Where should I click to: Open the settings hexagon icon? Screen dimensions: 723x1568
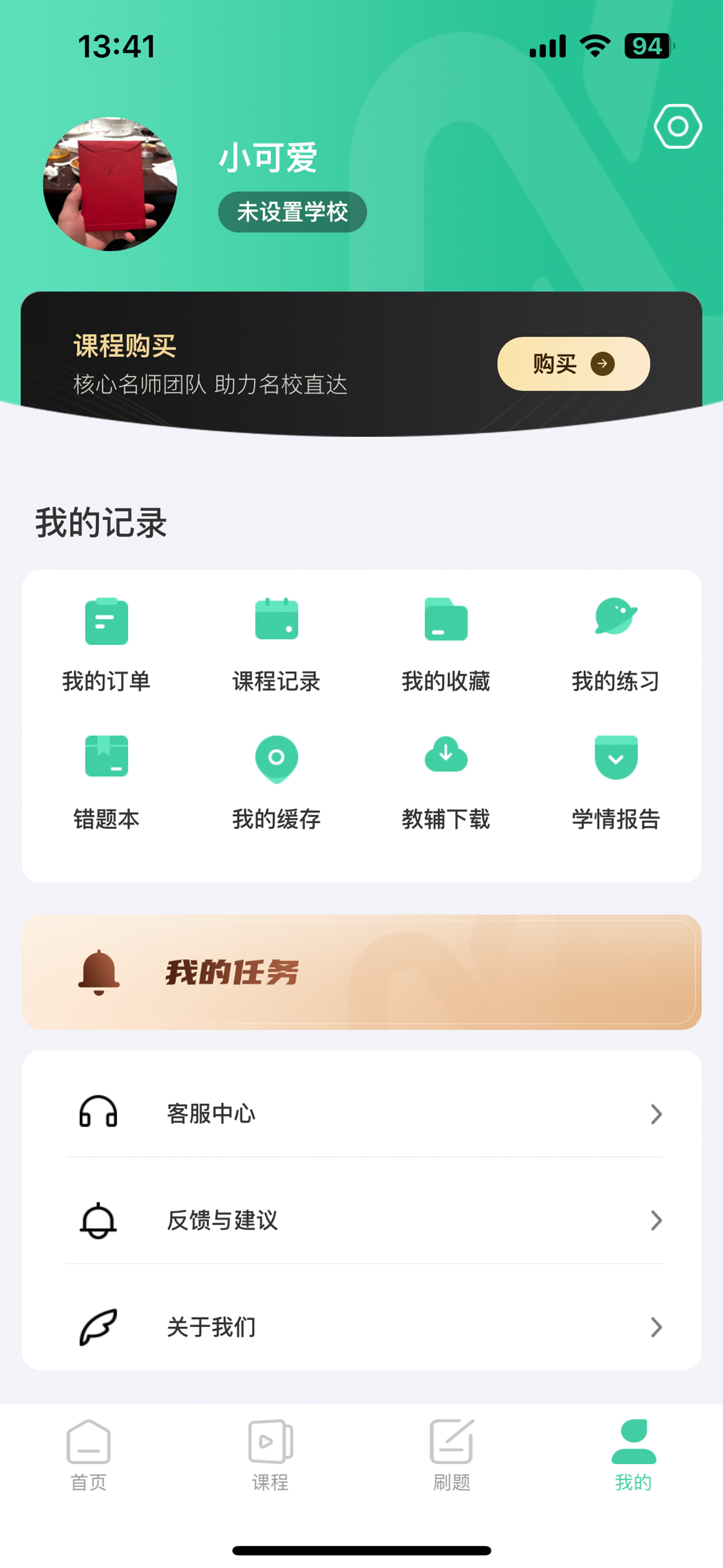click(678, 126)
